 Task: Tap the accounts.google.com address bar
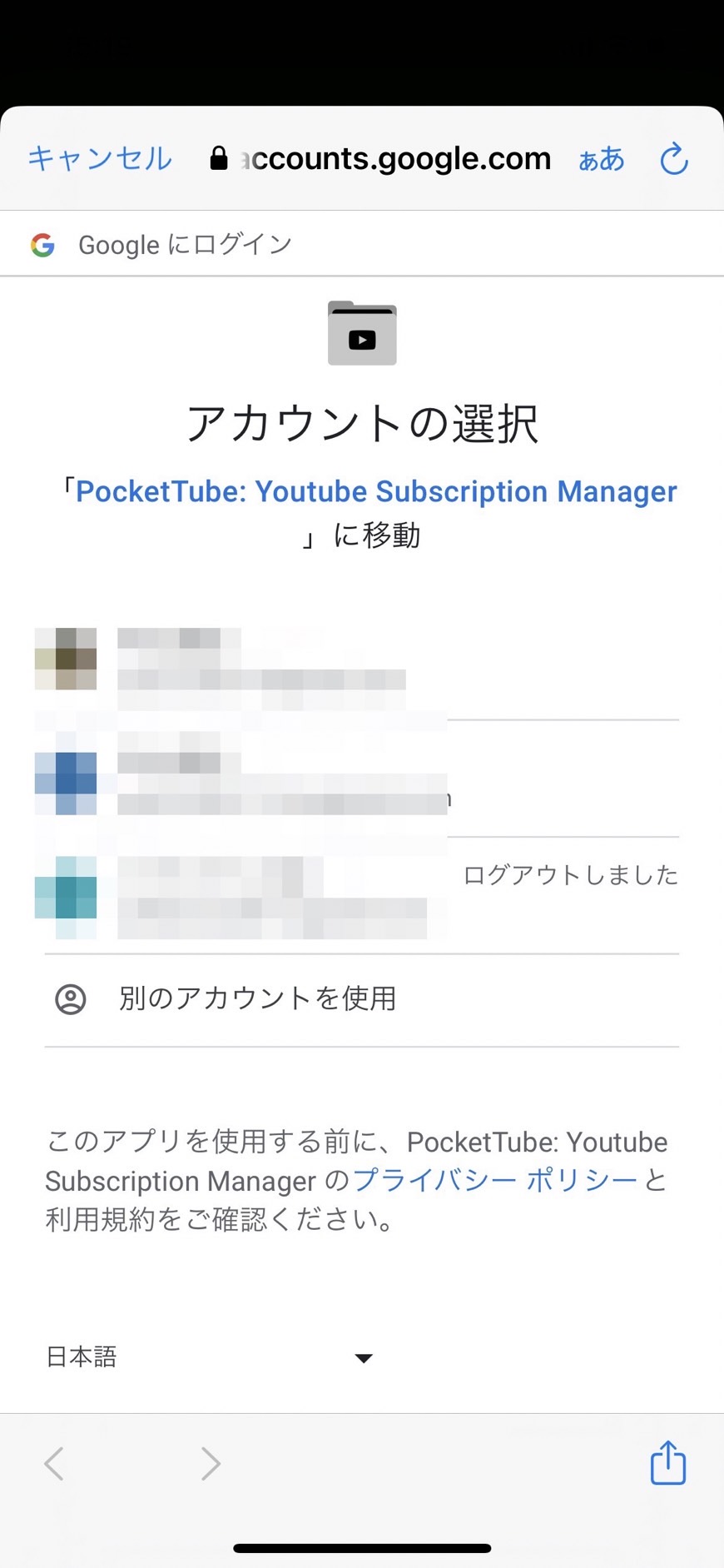point(383,158)
